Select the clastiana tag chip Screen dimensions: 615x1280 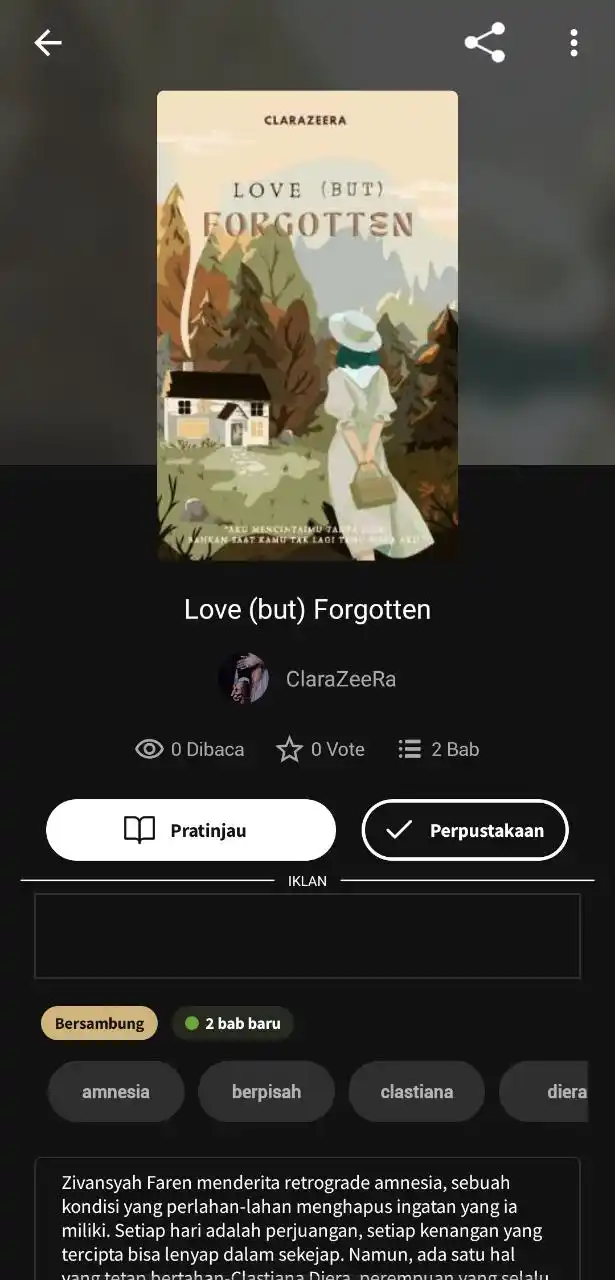tap(416, 1092)
